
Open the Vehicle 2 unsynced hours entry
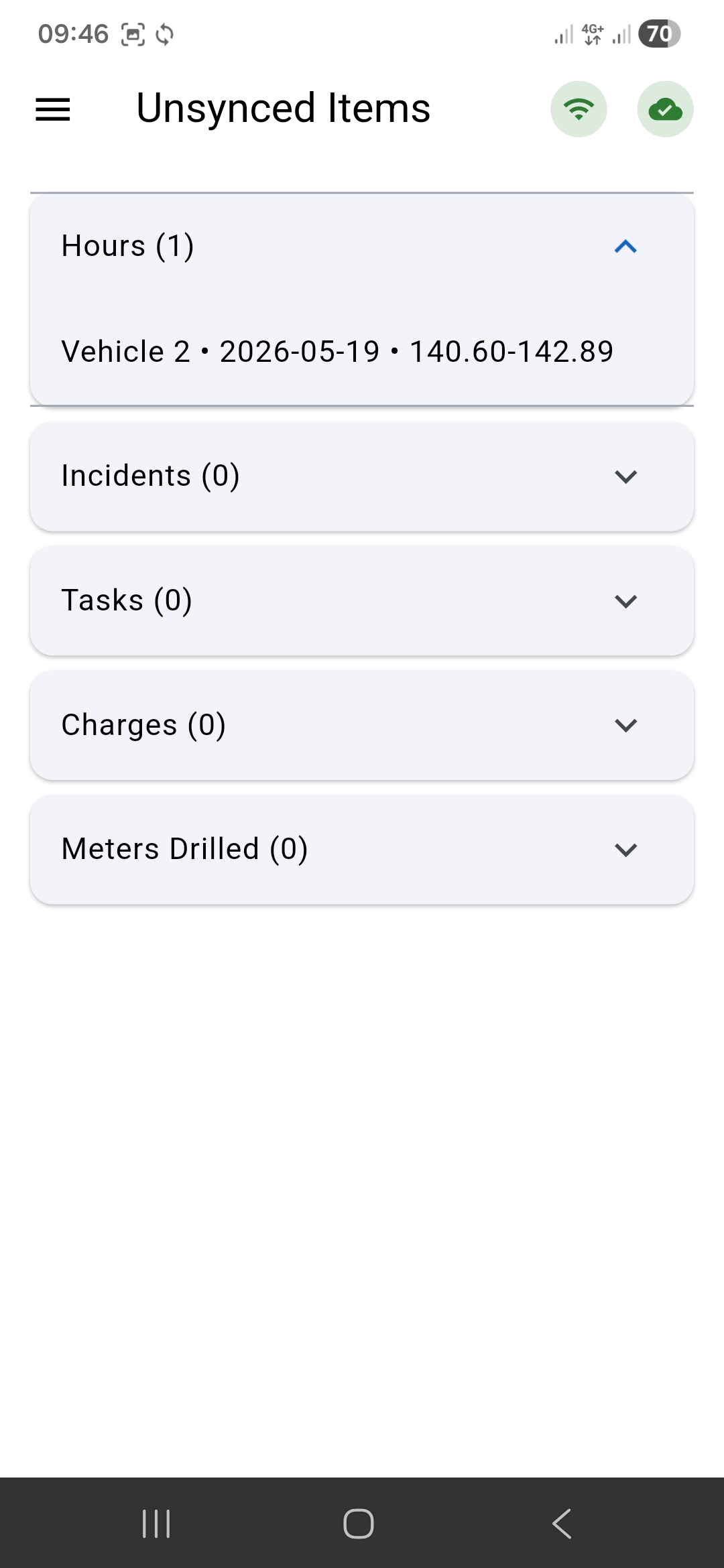coord(362,352)
